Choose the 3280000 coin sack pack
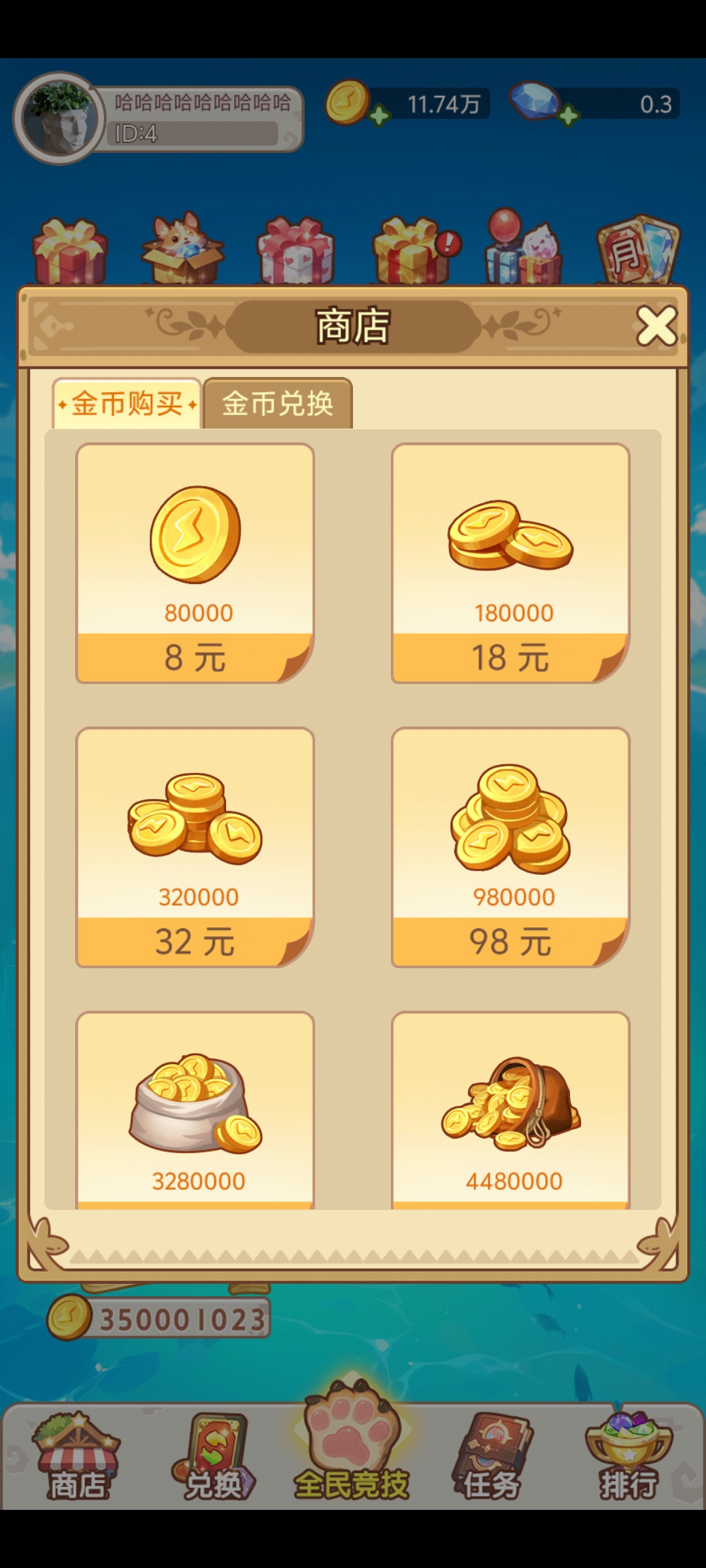This screenshot has height=1568, width=706. [195, 1111]
